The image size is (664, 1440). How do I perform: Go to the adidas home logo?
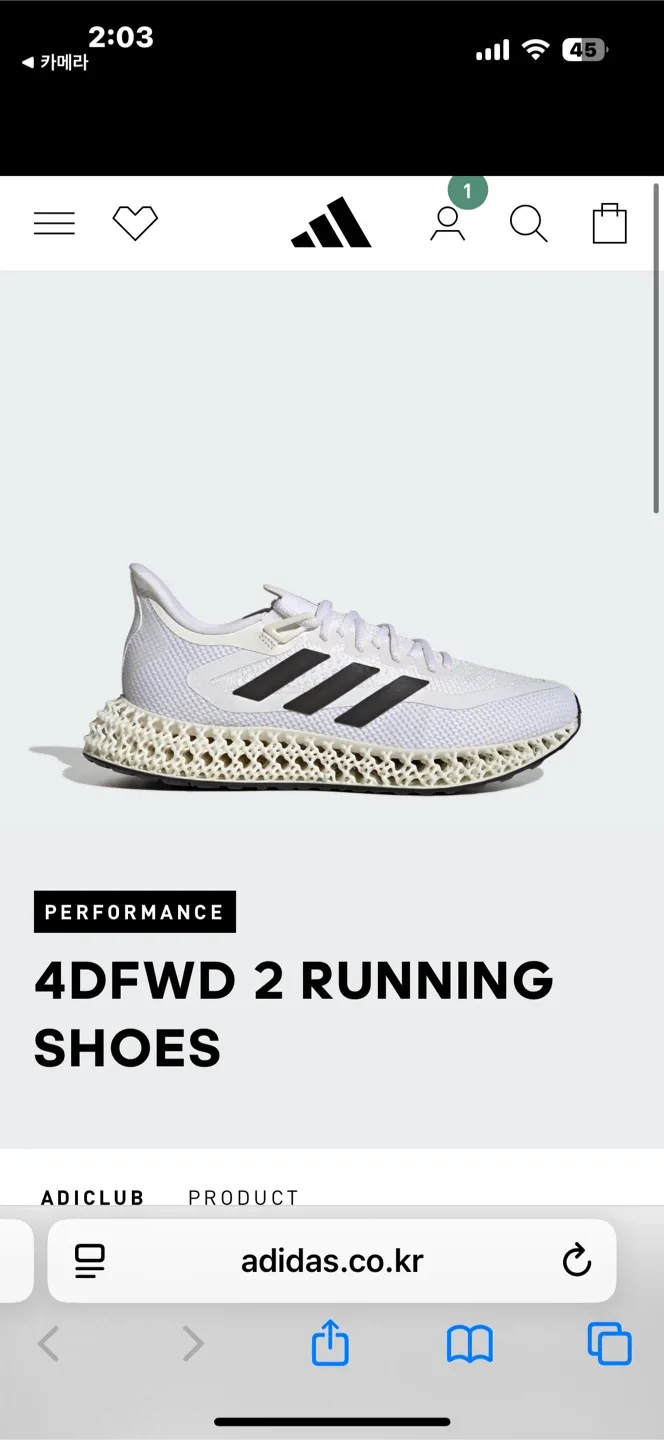(331, 223)
